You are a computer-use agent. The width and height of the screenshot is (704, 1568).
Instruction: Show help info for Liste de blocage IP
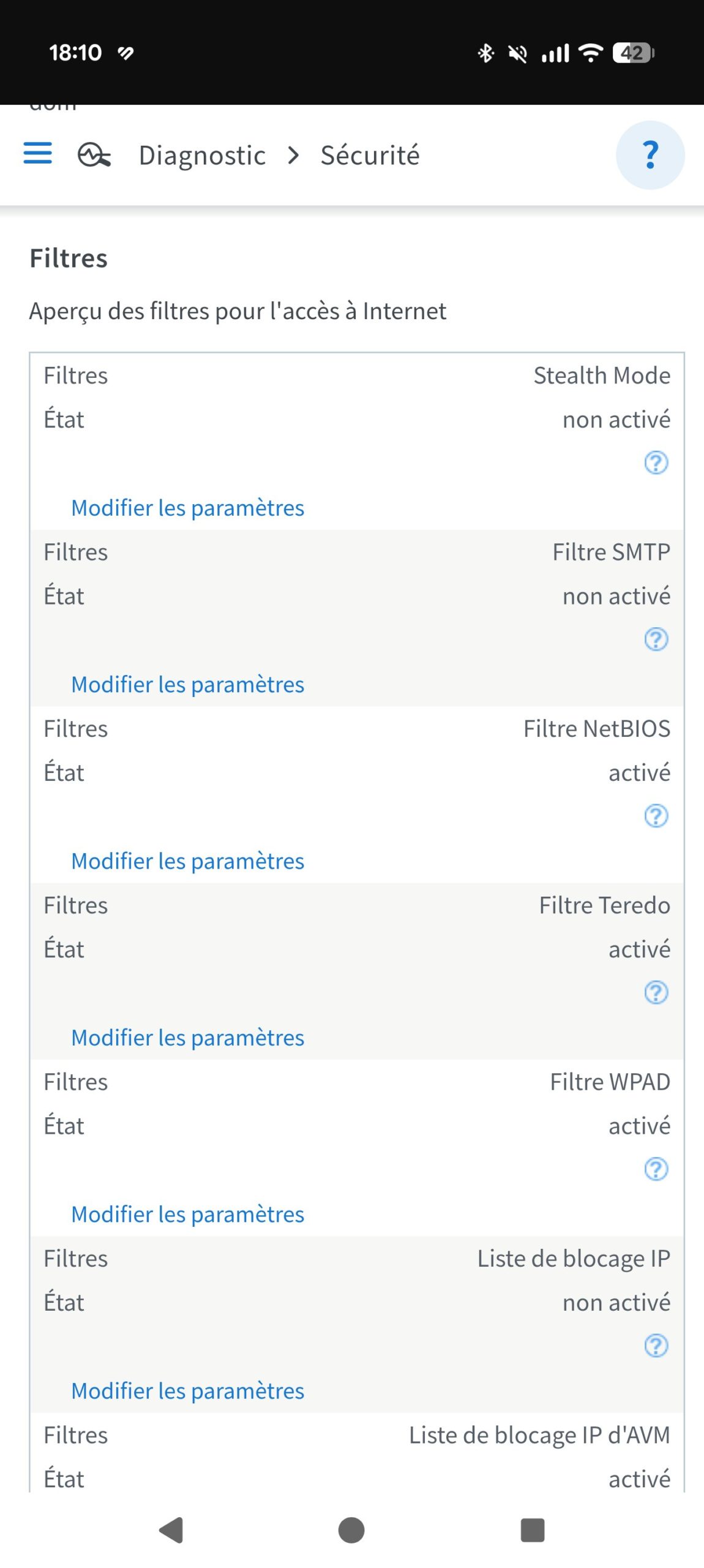[656, 1346]
